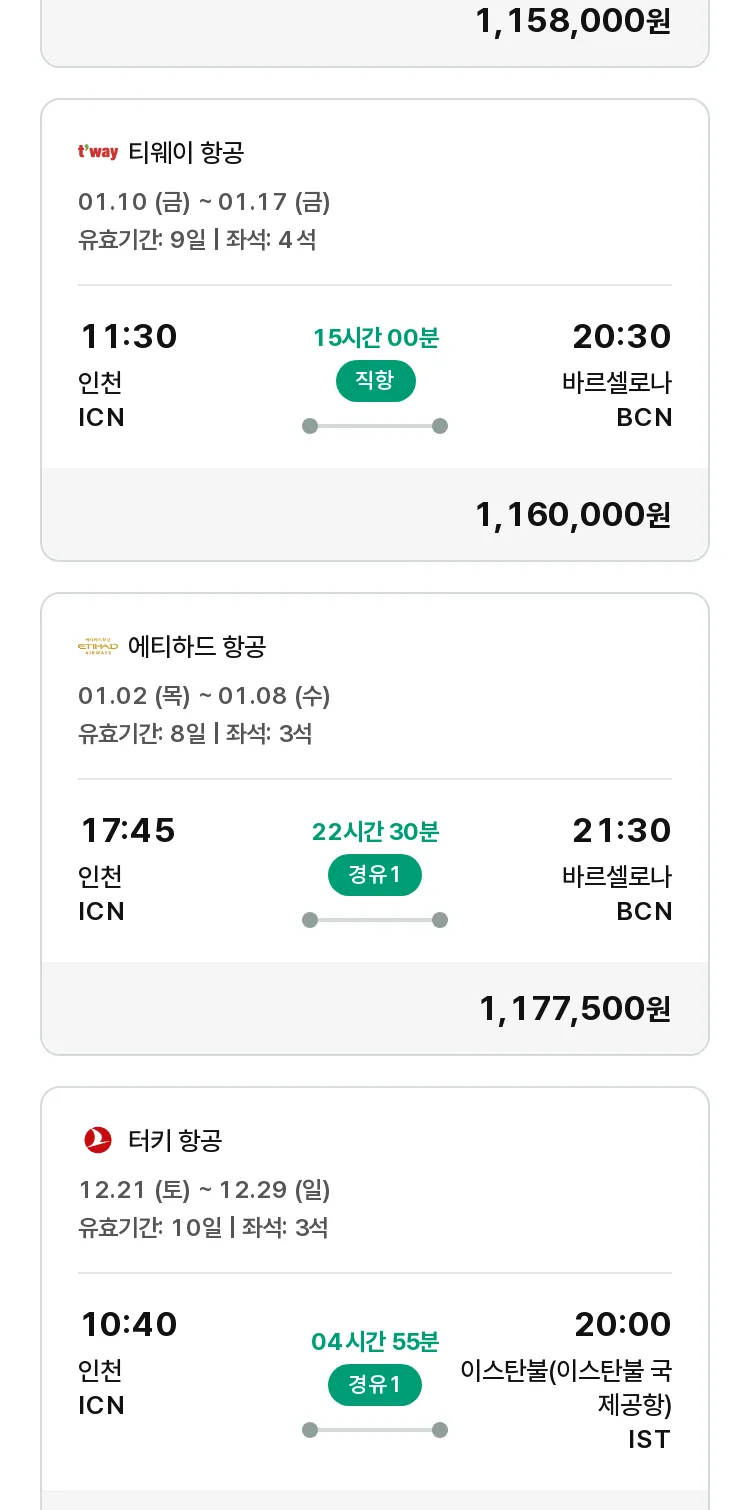
Task: Open the Turkish Airlines flight to Istanbul
Action: 375,1298
